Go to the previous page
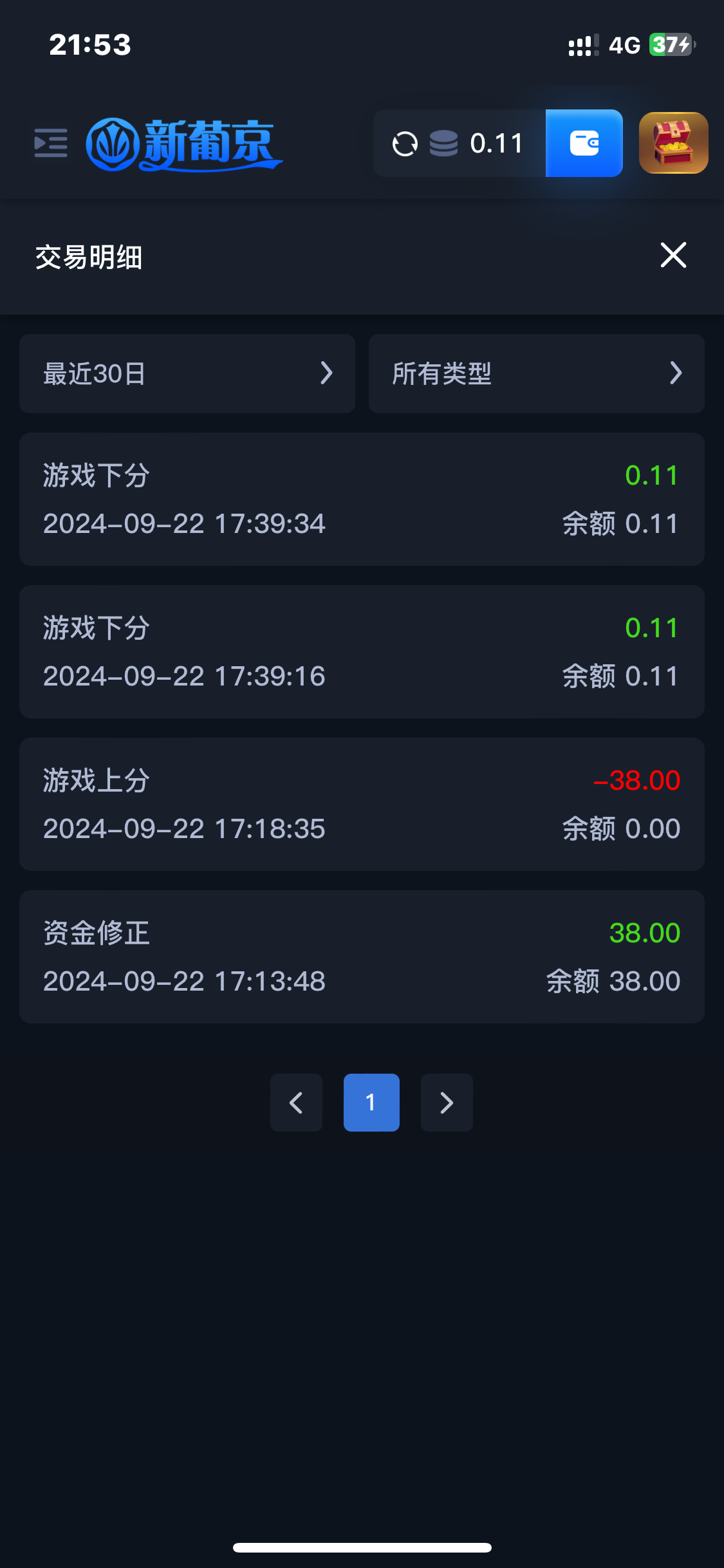Viewport: 724px width, 1568px height. tap(296, 1103)
